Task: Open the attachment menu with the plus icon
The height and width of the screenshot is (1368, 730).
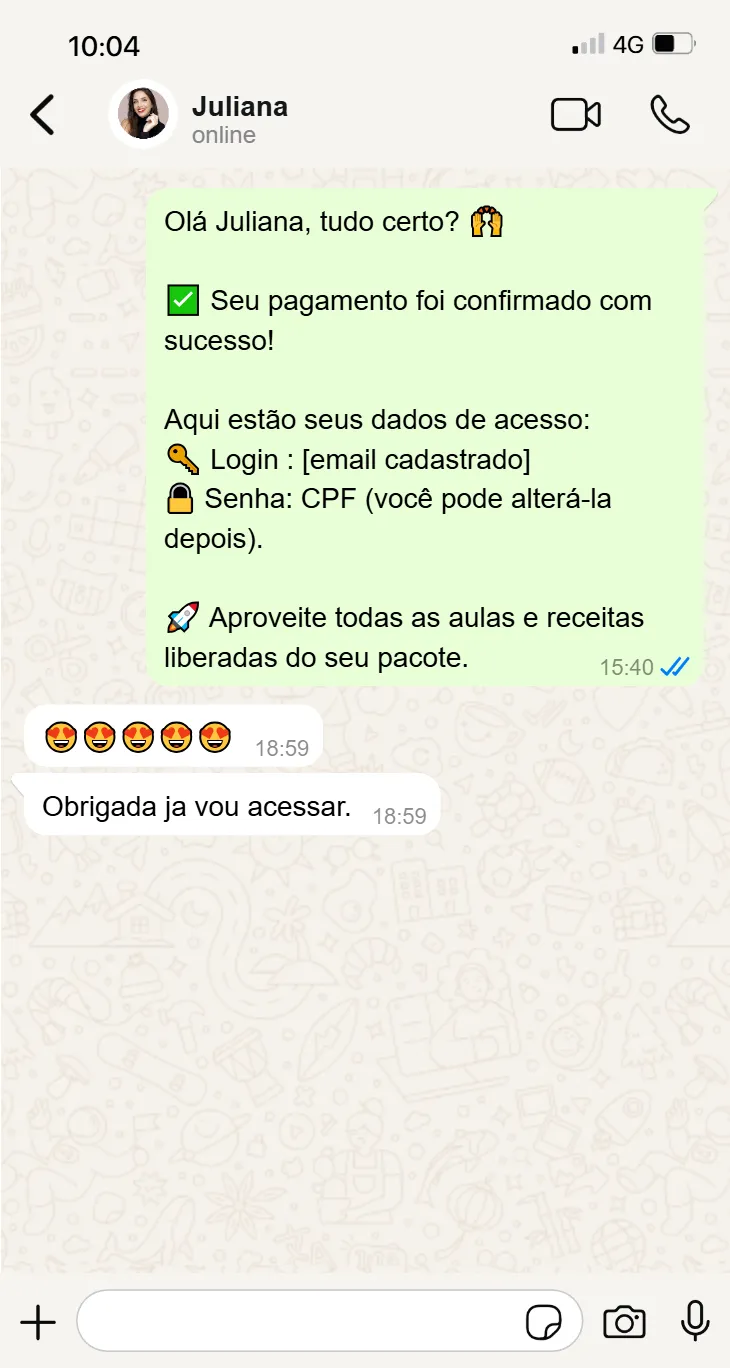Action: click(38, 1321)
